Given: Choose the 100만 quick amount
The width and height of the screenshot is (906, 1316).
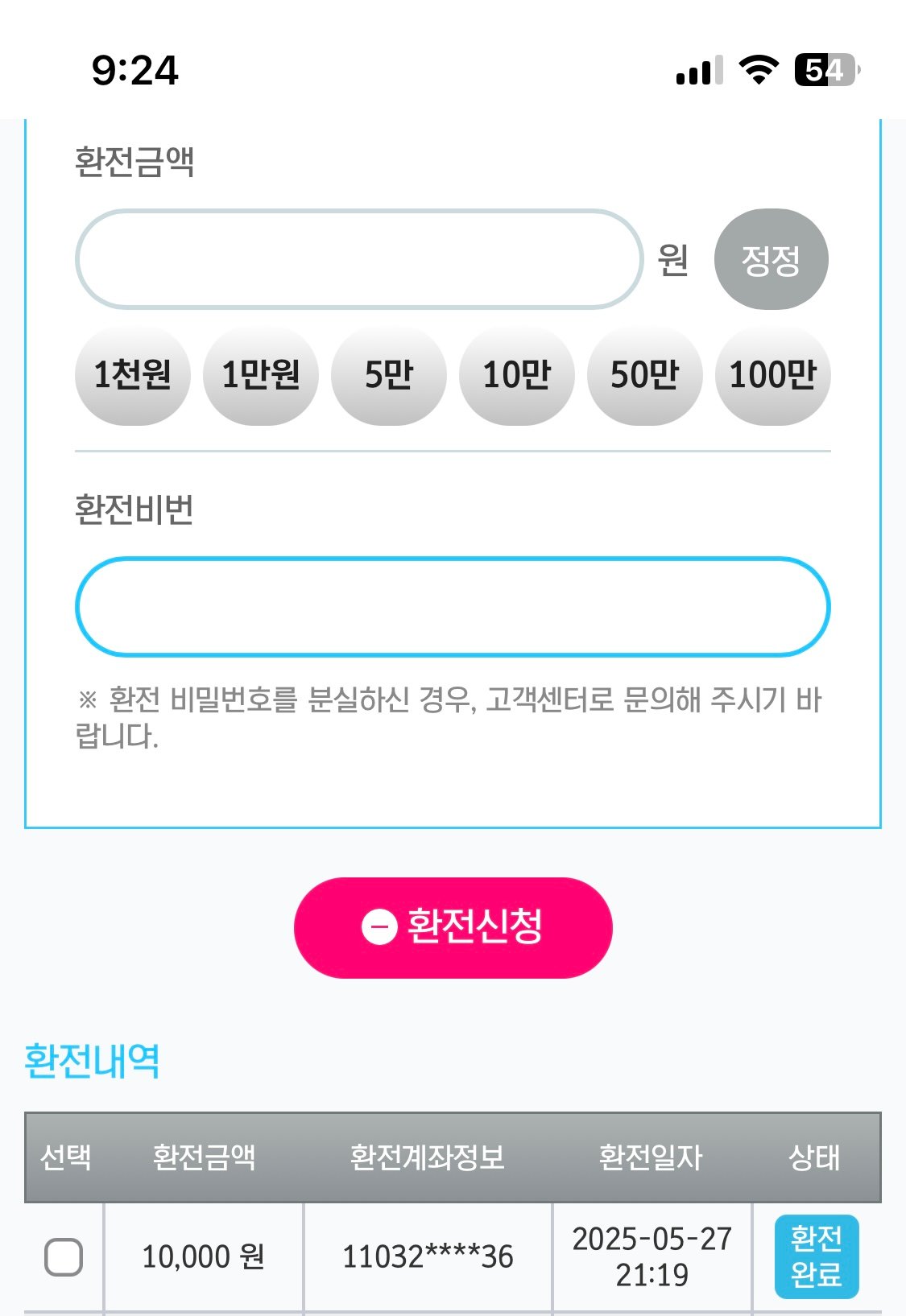Looking at the screenshot, I should [x=772, y=375].
